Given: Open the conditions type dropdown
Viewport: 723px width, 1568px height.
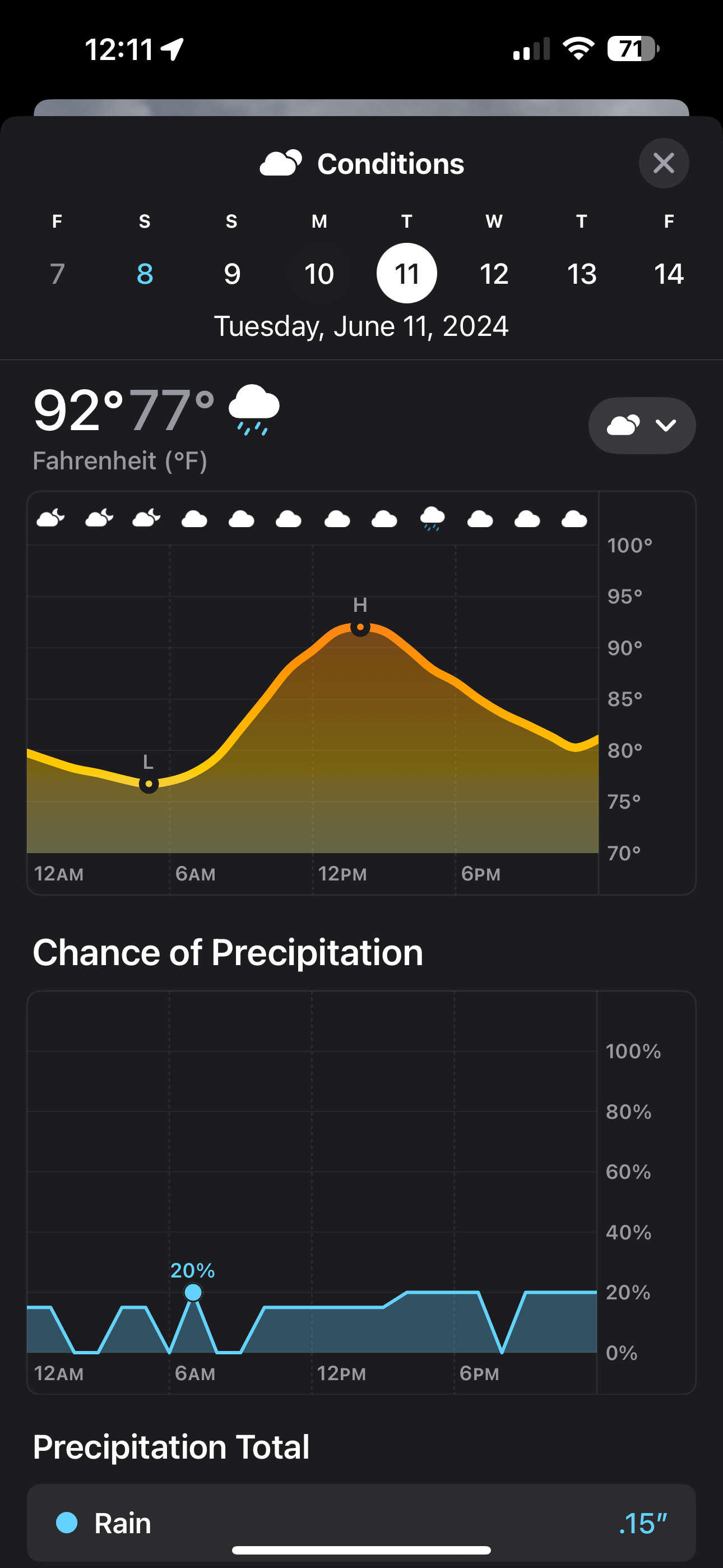Looking at the screenshot, I should pyautogui.click(x=642, y=425).
